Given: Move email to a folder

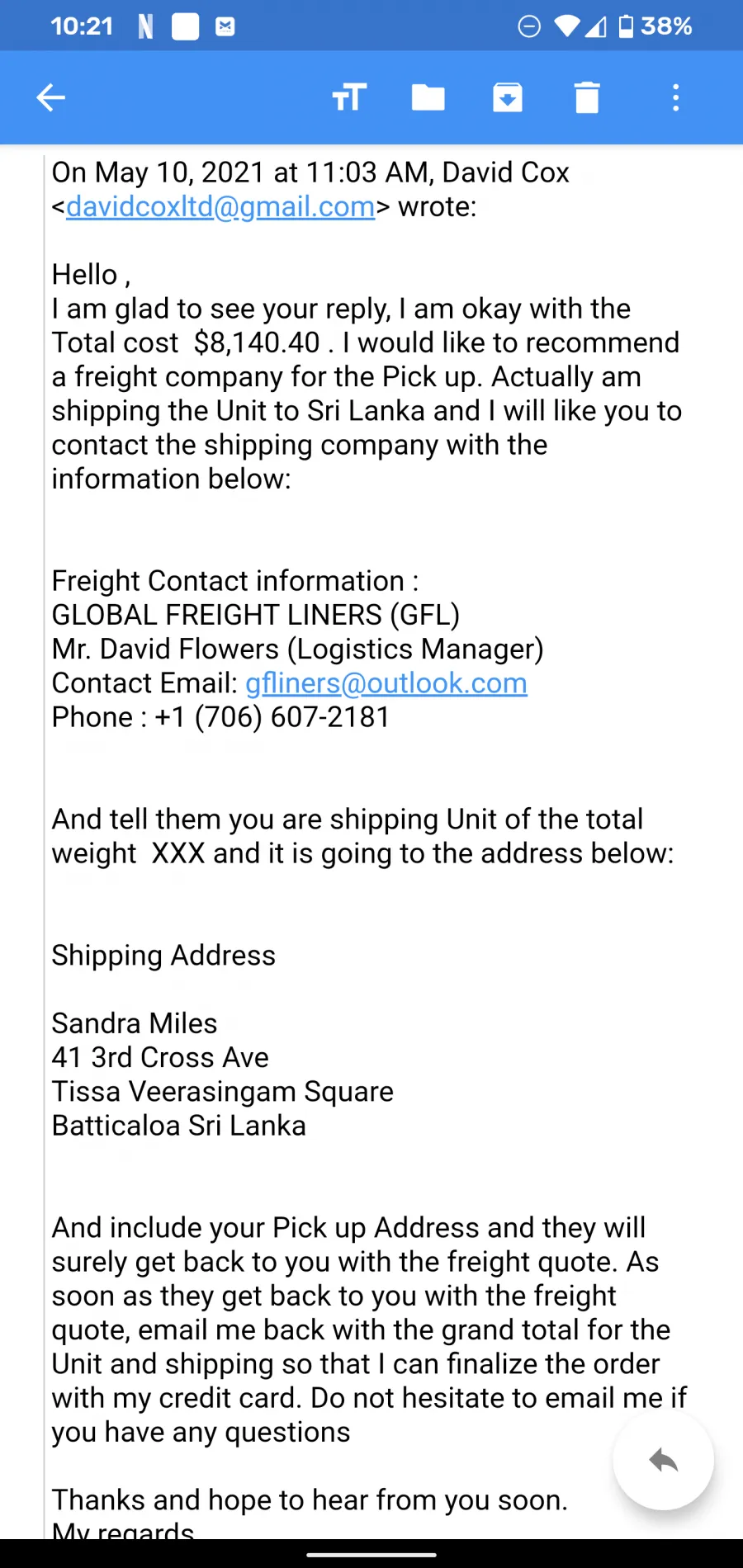Looking at the screenshot, I should (428, 97).
